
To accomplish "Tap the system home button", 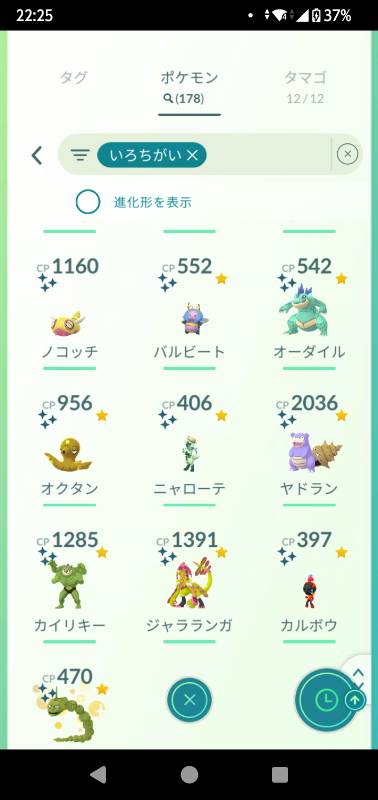I will [x=189, y=774].
